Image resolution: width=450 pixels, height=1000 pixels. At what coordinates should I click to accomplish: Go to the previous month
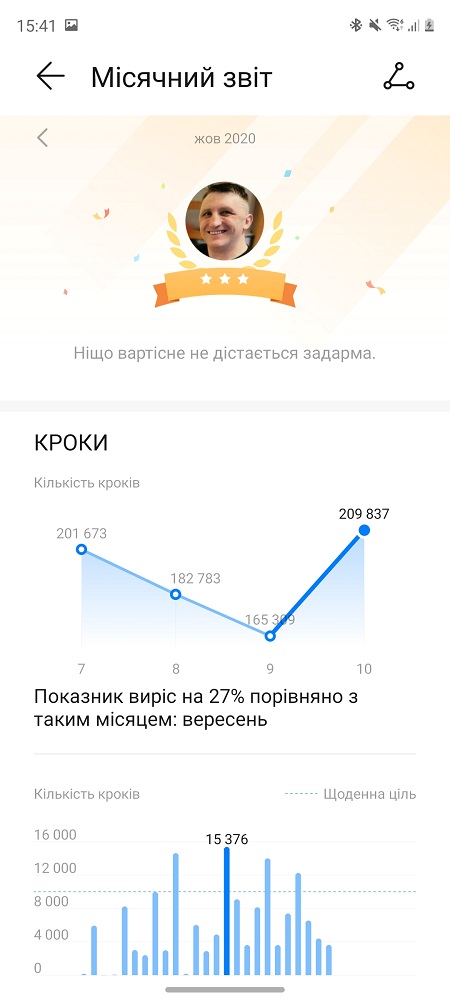click(x=43, y=137)
